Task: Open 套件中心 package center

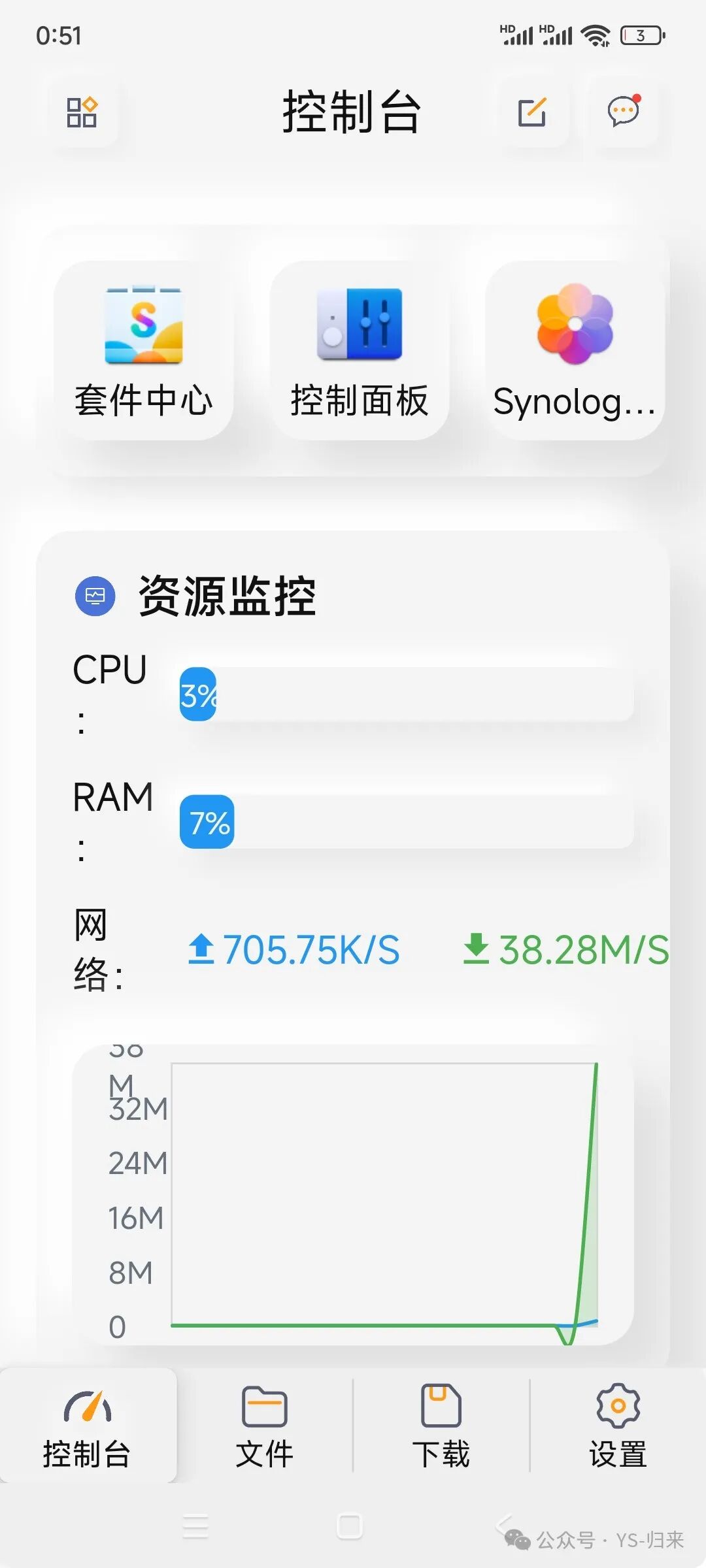Action: tap(143, 351)
